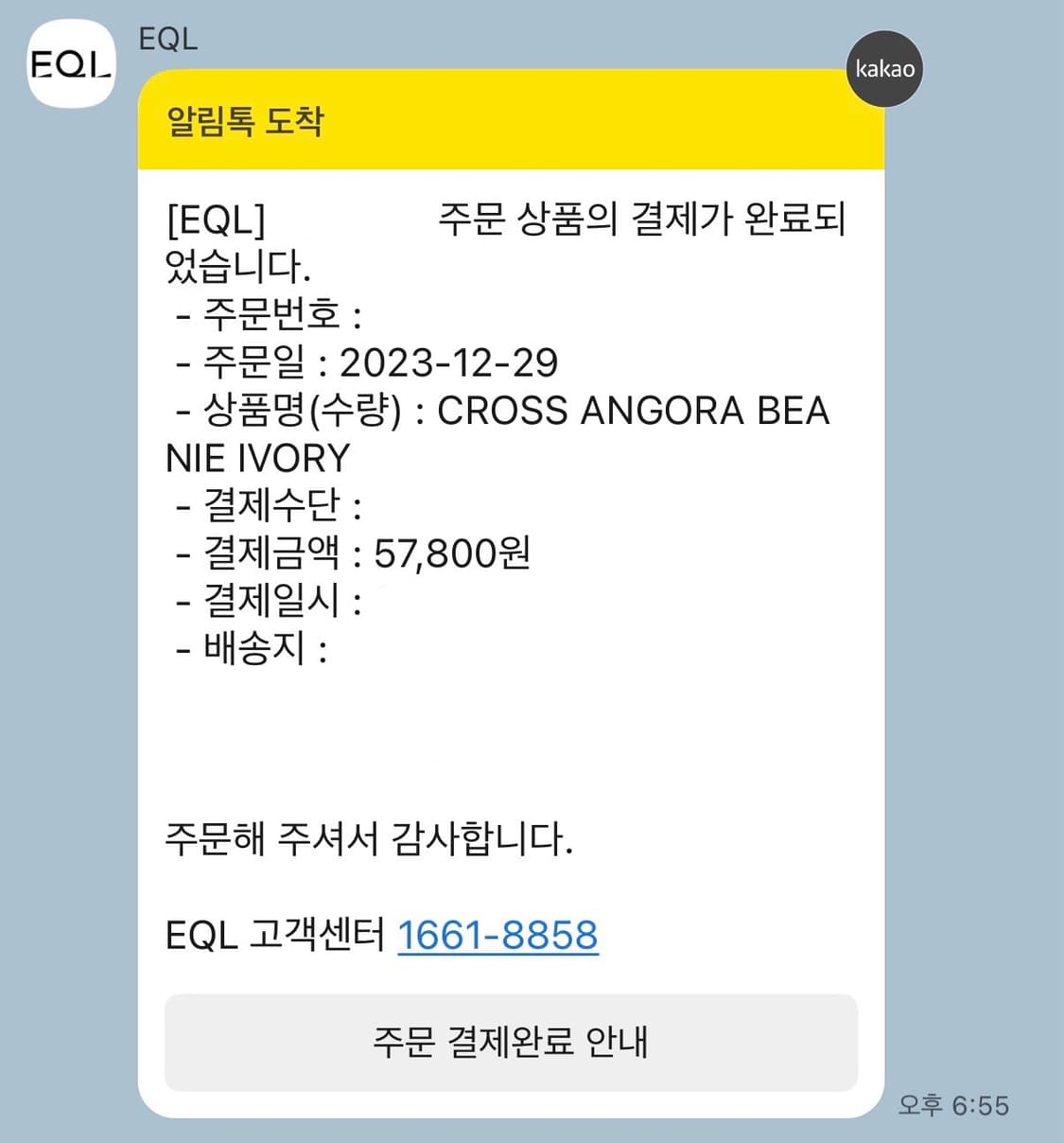Click the EQL sender name label
This screenshot has height=1143, width=1064.
click(x=166, y=40)
